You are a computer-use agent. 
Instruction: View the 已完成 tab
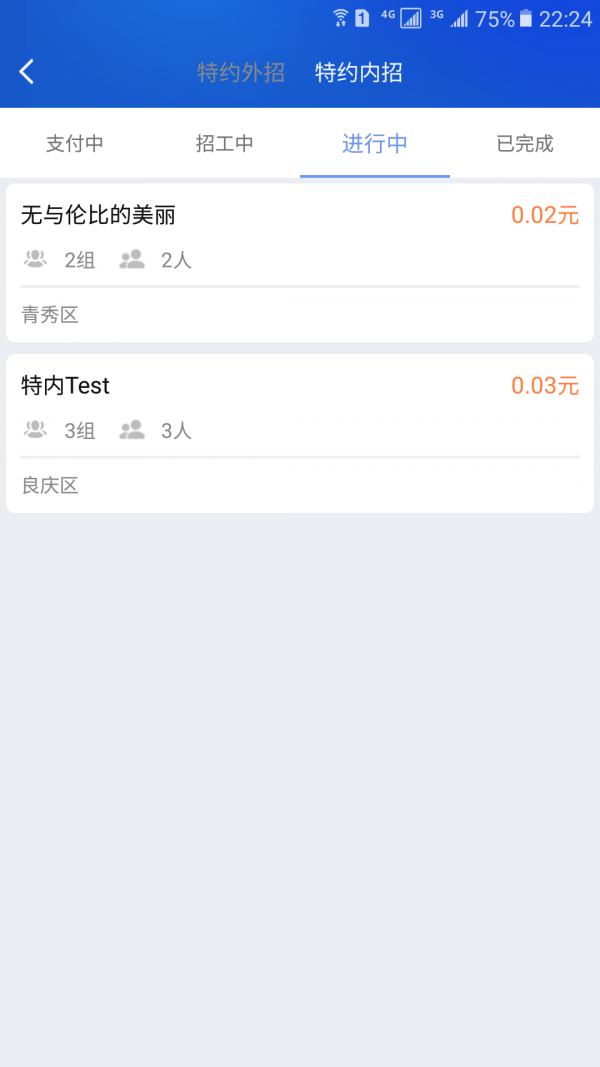click(x=525, y=143)
